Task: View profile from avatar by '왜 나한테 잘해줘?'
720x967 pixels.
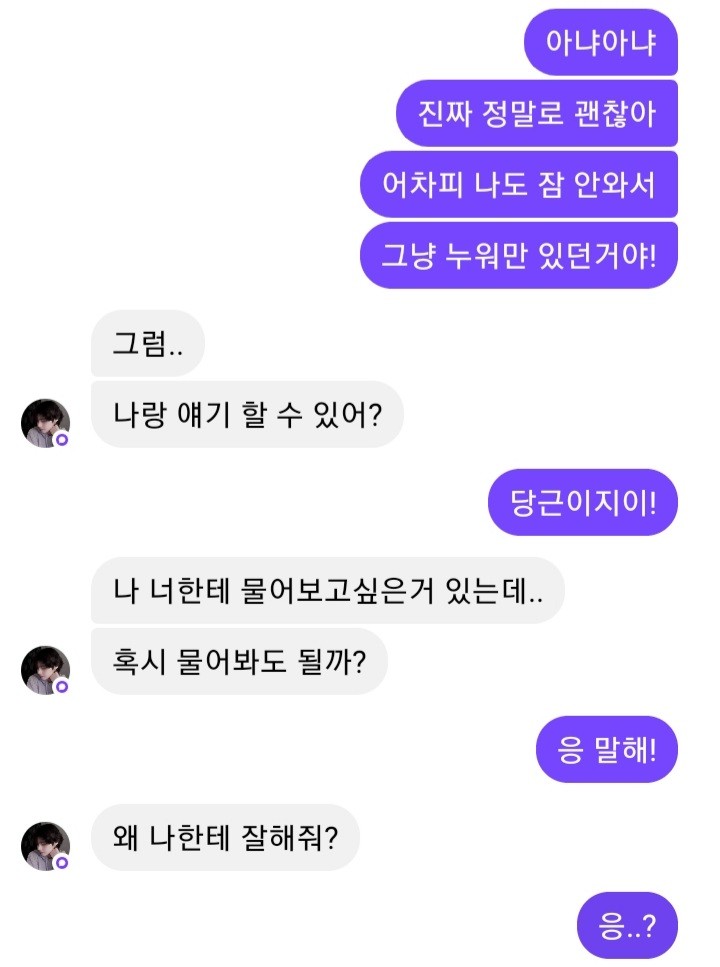Action: pos(46,846)
